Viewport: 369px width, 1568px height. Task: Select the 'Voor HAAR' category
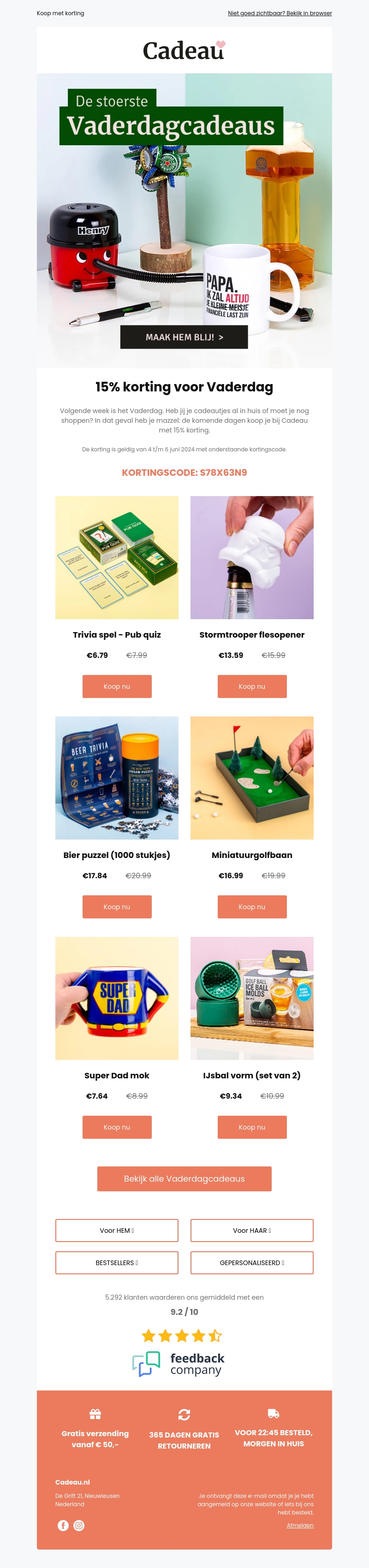coord(251,1230)
